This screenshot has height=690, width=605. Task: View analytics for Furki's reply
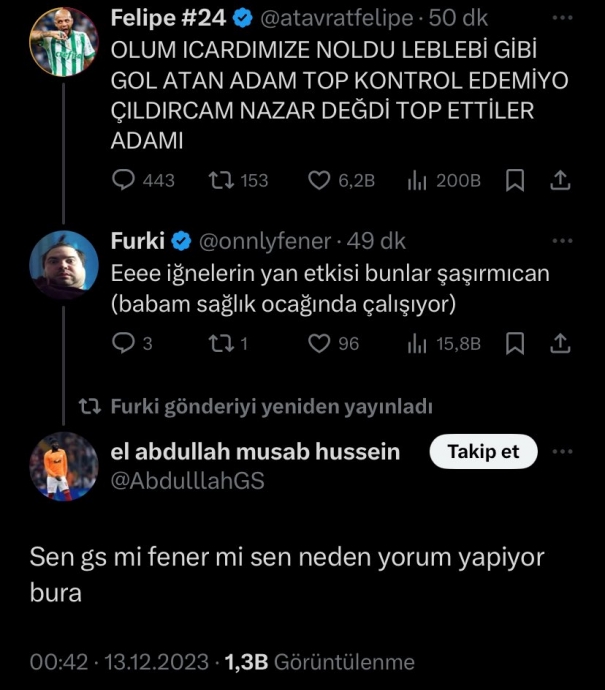(x=445, y=343)
